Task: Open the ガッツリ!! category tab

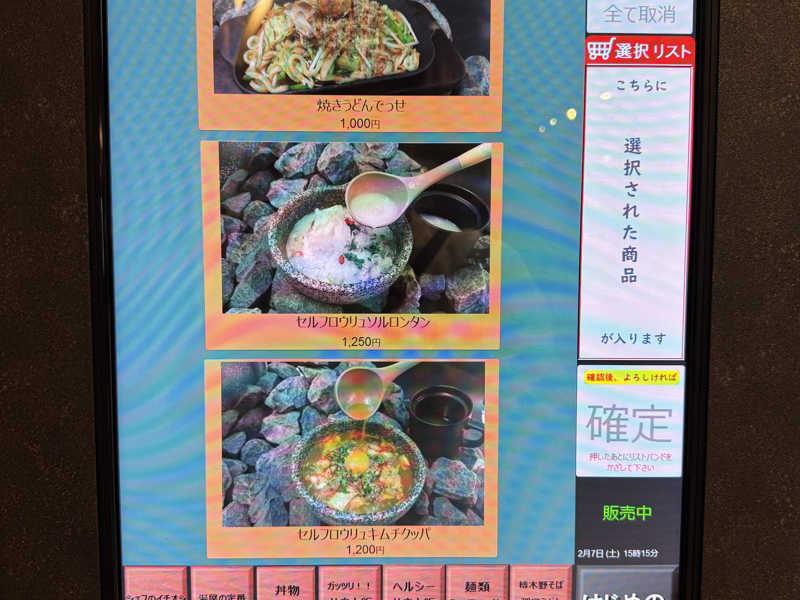Action: 349,584
